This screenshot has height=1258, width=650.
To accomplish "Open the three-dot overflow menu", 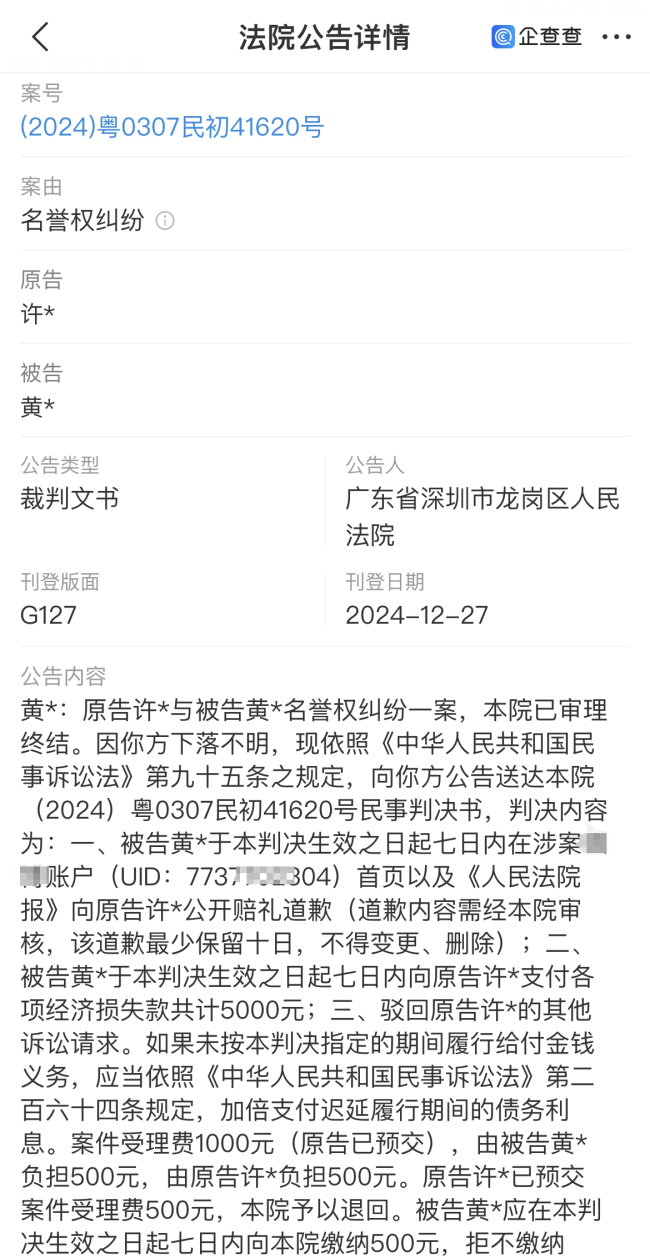I will [616, 38].
